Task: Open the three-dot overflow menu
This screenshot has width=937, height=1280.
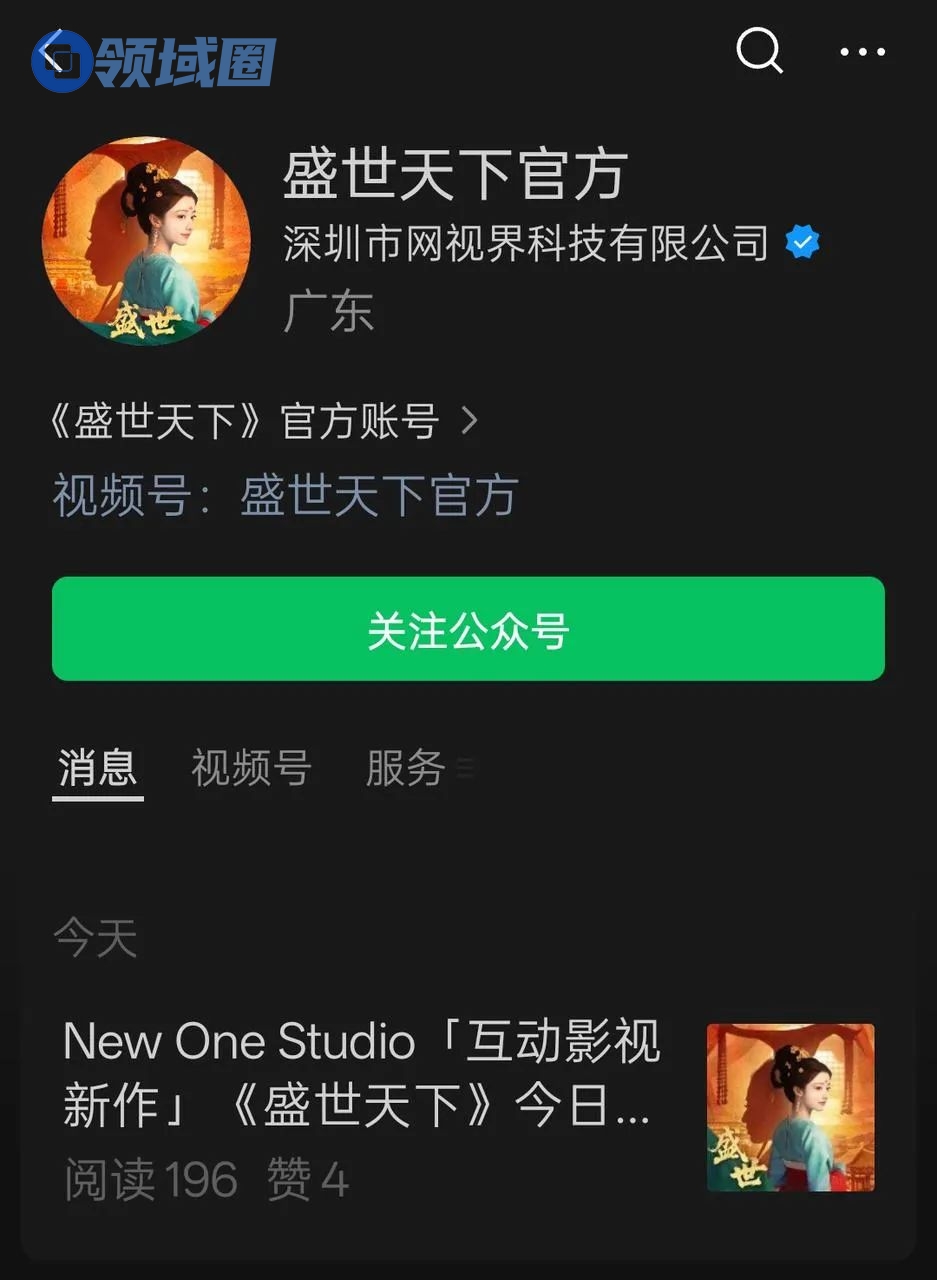Action: (x=862, y=51)
